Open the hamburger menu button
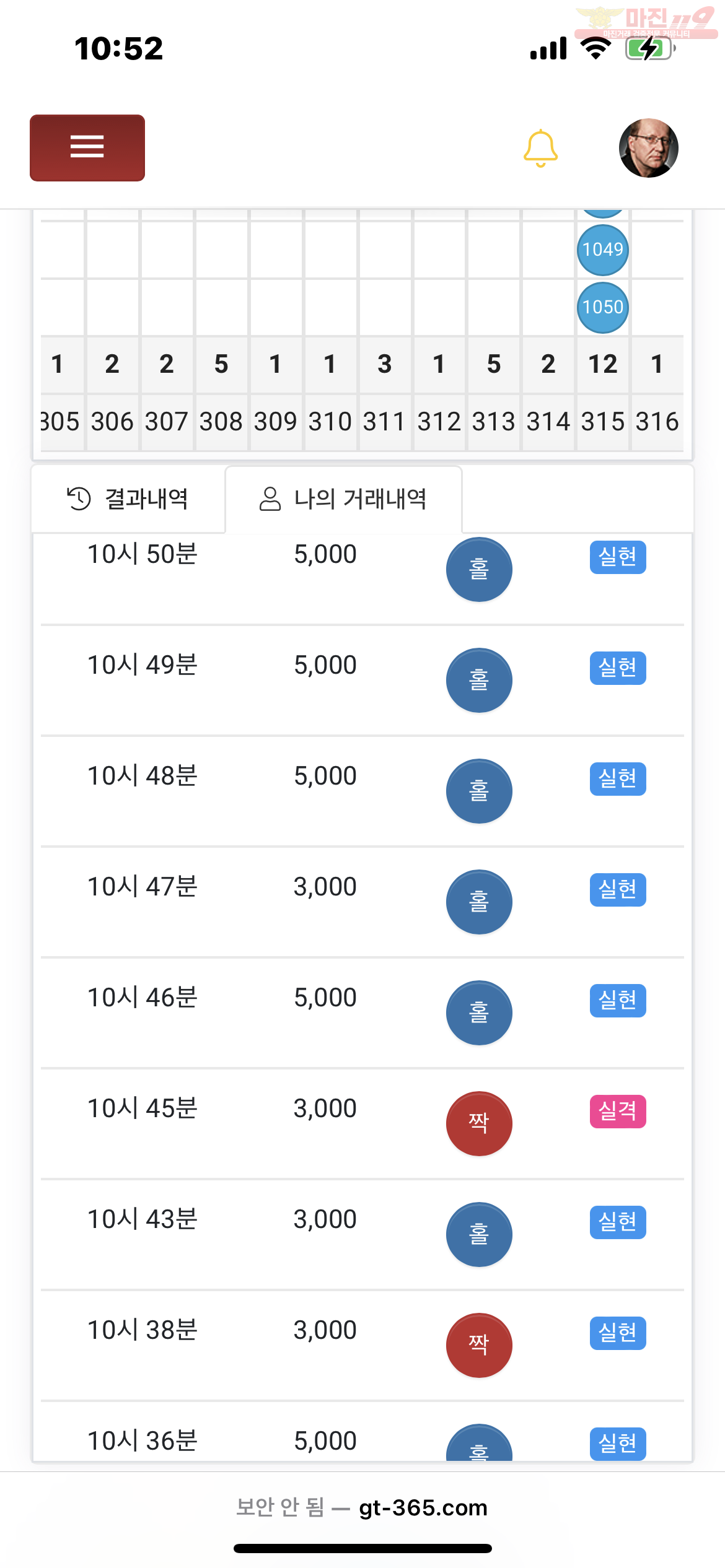 point(87,148)
